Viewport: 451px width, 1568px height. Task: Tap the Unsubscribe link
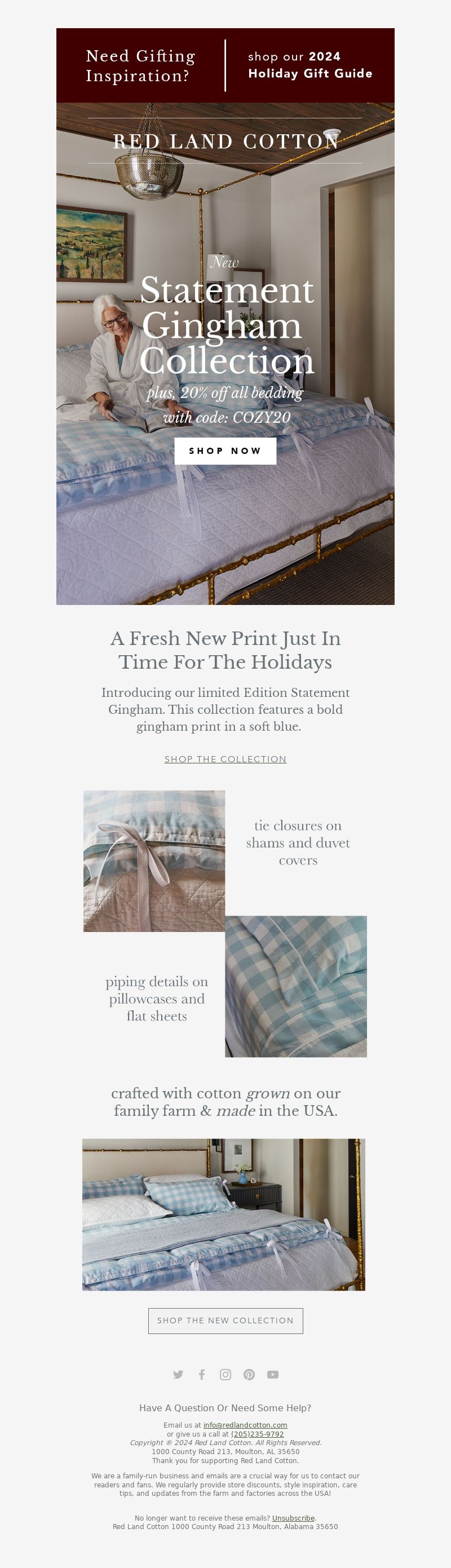click(293, 1518)
